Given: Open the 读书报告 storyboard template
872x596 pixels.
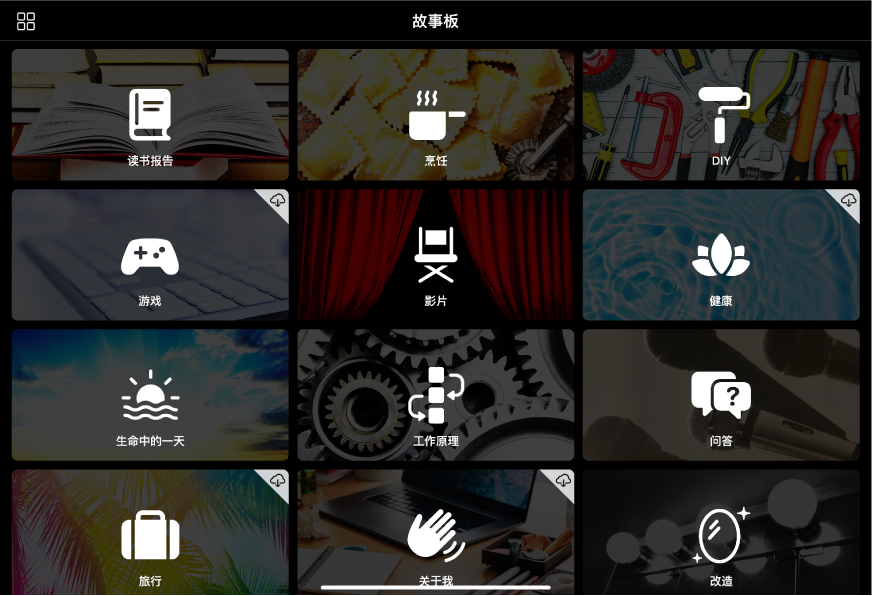Looking at the screenshot, I should coord(150,115).
